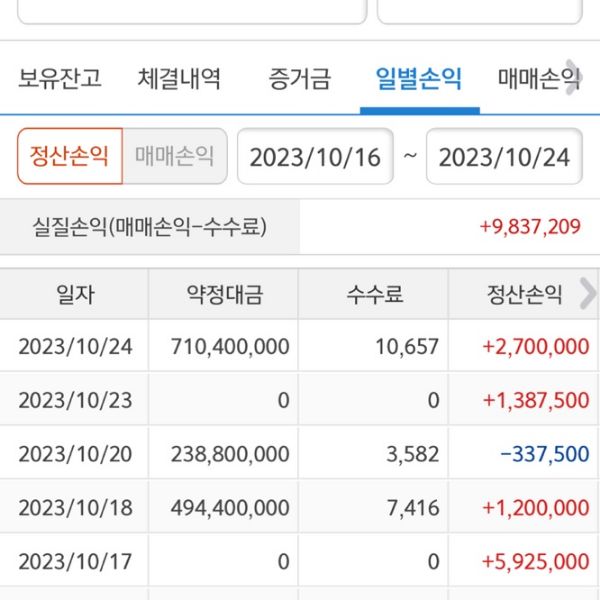Open the 체결내역 tab
This screenshot has height=600, width=600.
coord(179,79)
